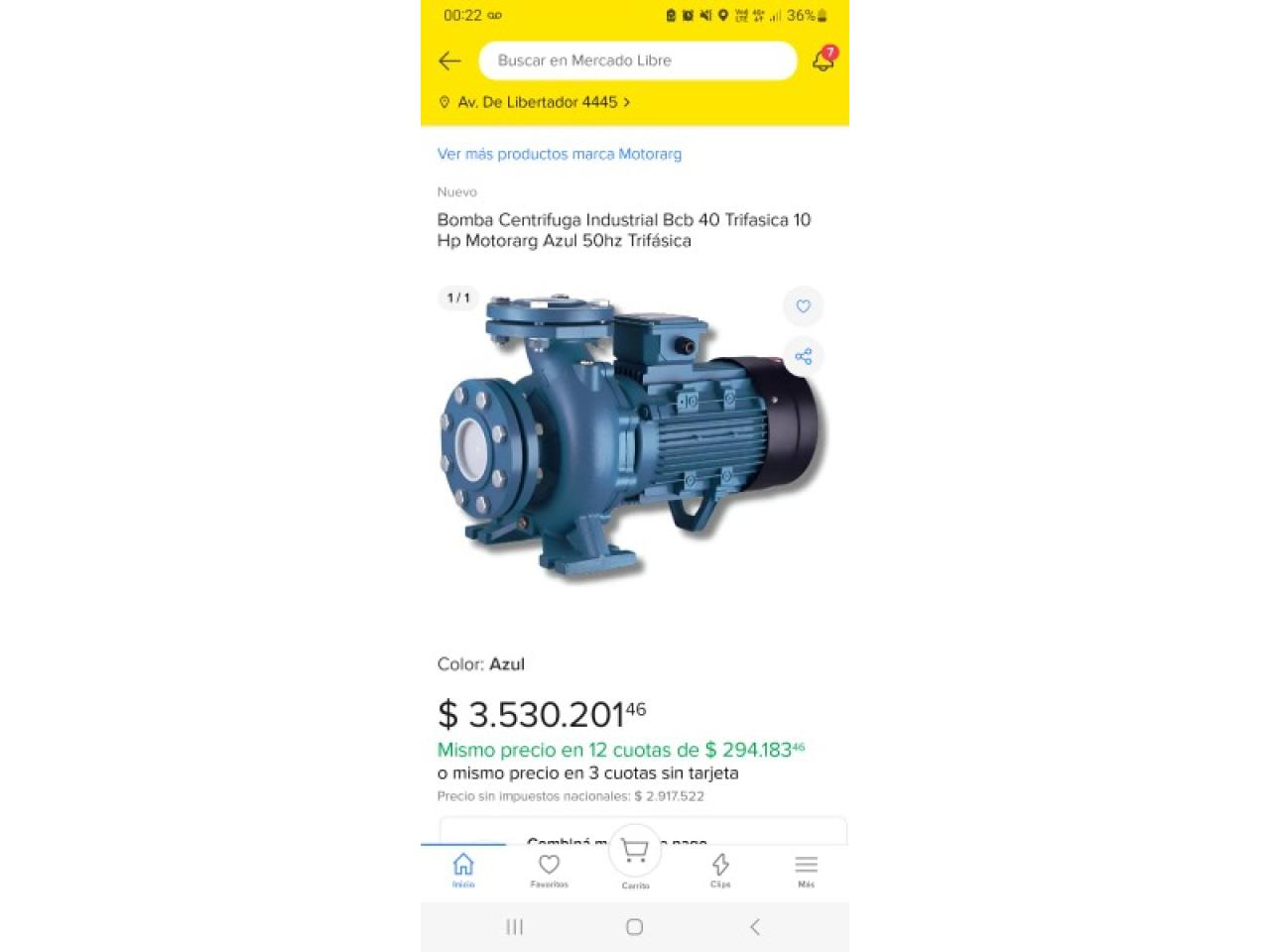1270x952 pixels.
Task: Switch to the Favoritos tab
Action: pos(549,870)
